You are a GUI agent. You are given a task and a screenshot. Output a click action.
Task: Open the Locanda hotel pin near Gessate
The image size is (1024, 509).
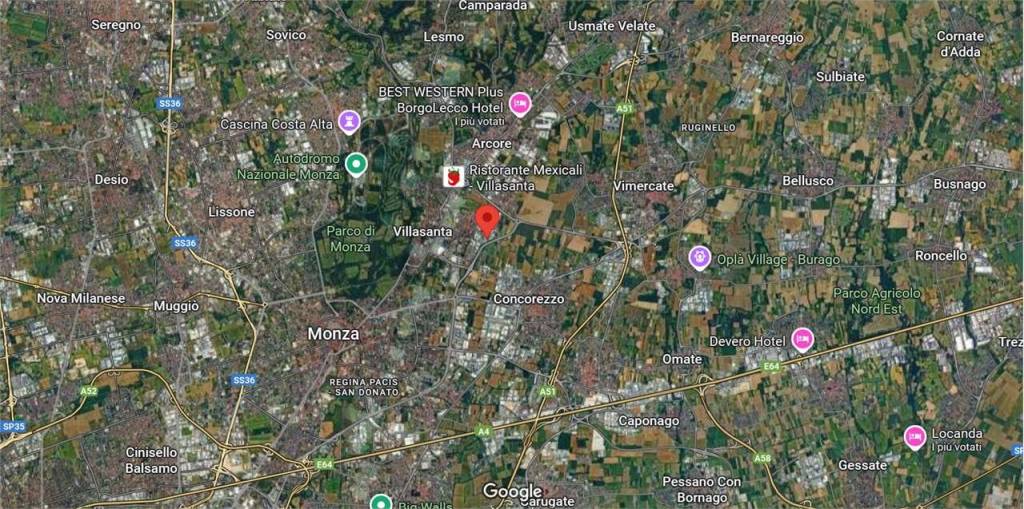click(915, 436)
